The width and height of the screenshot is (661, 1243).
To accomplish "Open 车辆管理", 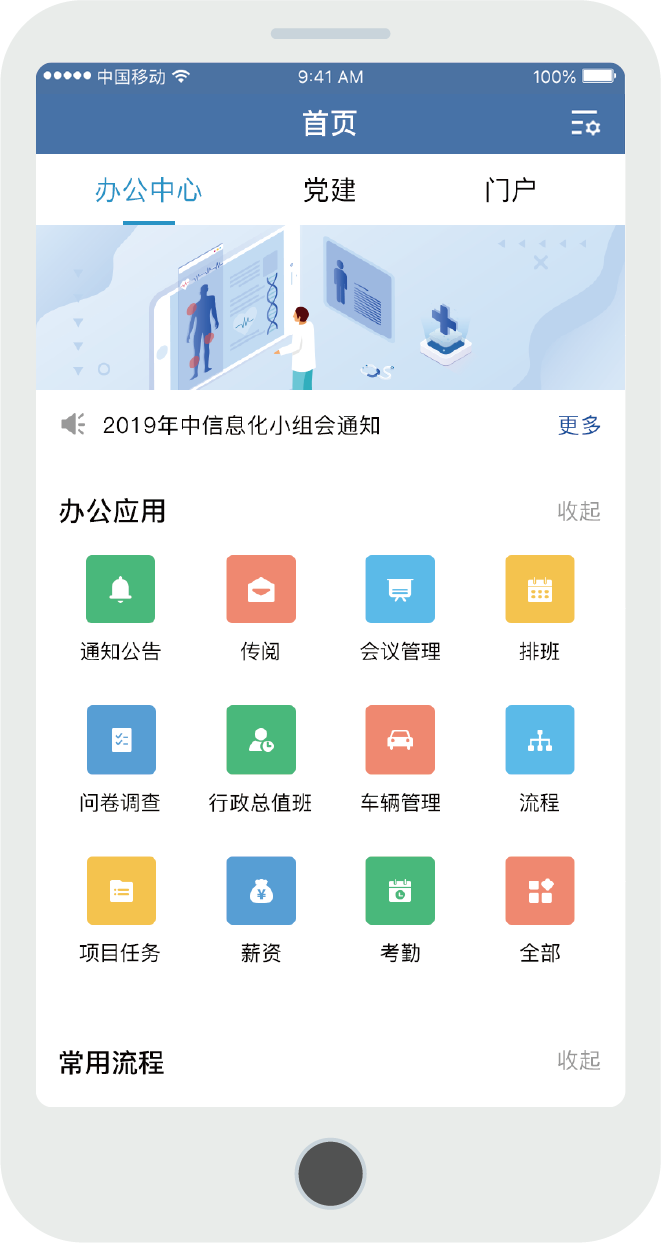I will (400, 740).
